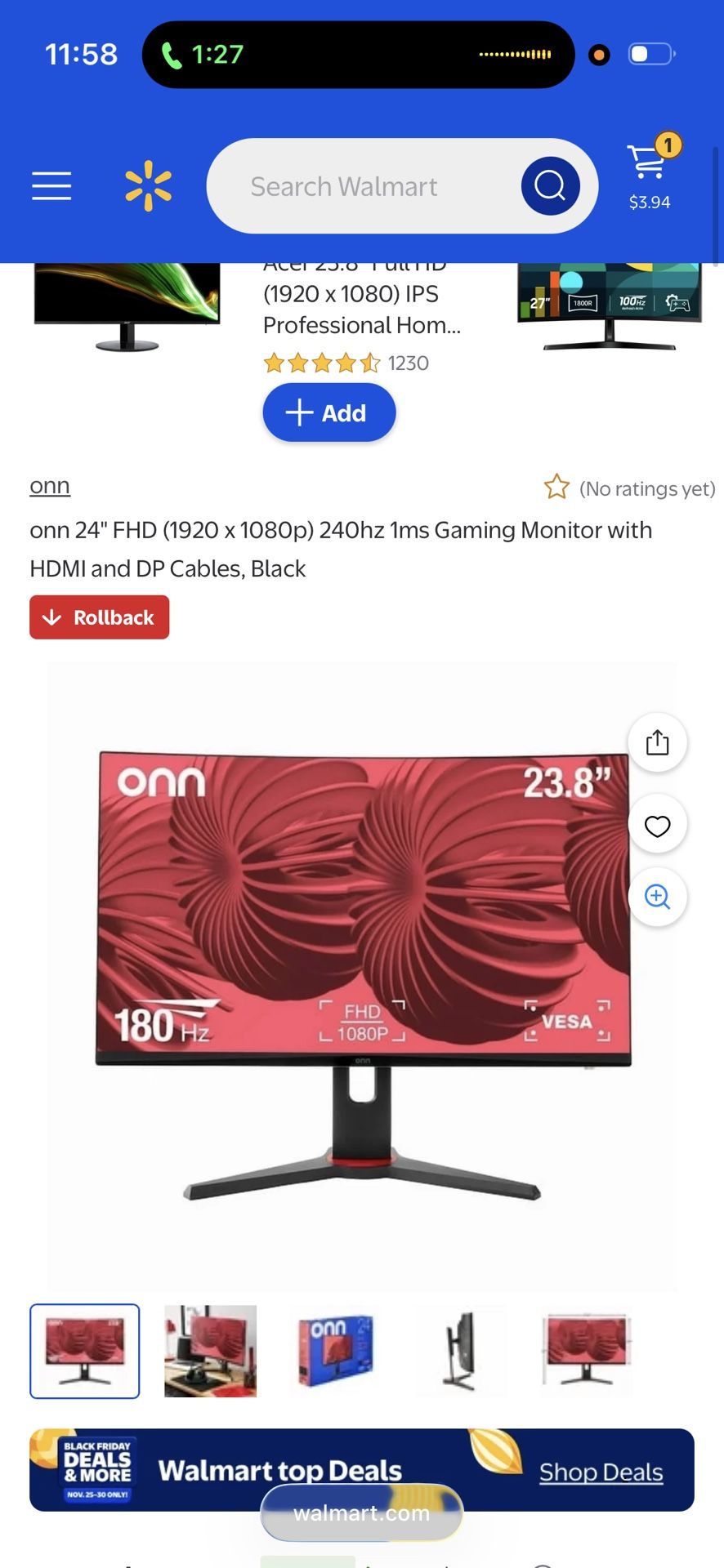Open the onn brand link
This screenshot has width=724, height=1568.
pyautogui.click(x=50, y=486)
